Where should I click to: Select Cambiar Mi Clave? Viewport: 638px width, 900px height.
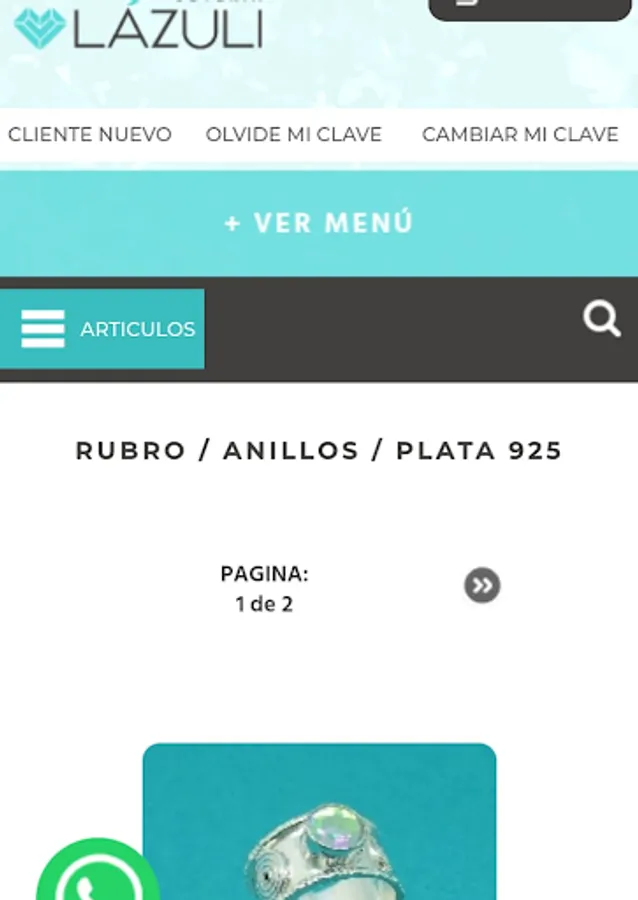[520, 134]
